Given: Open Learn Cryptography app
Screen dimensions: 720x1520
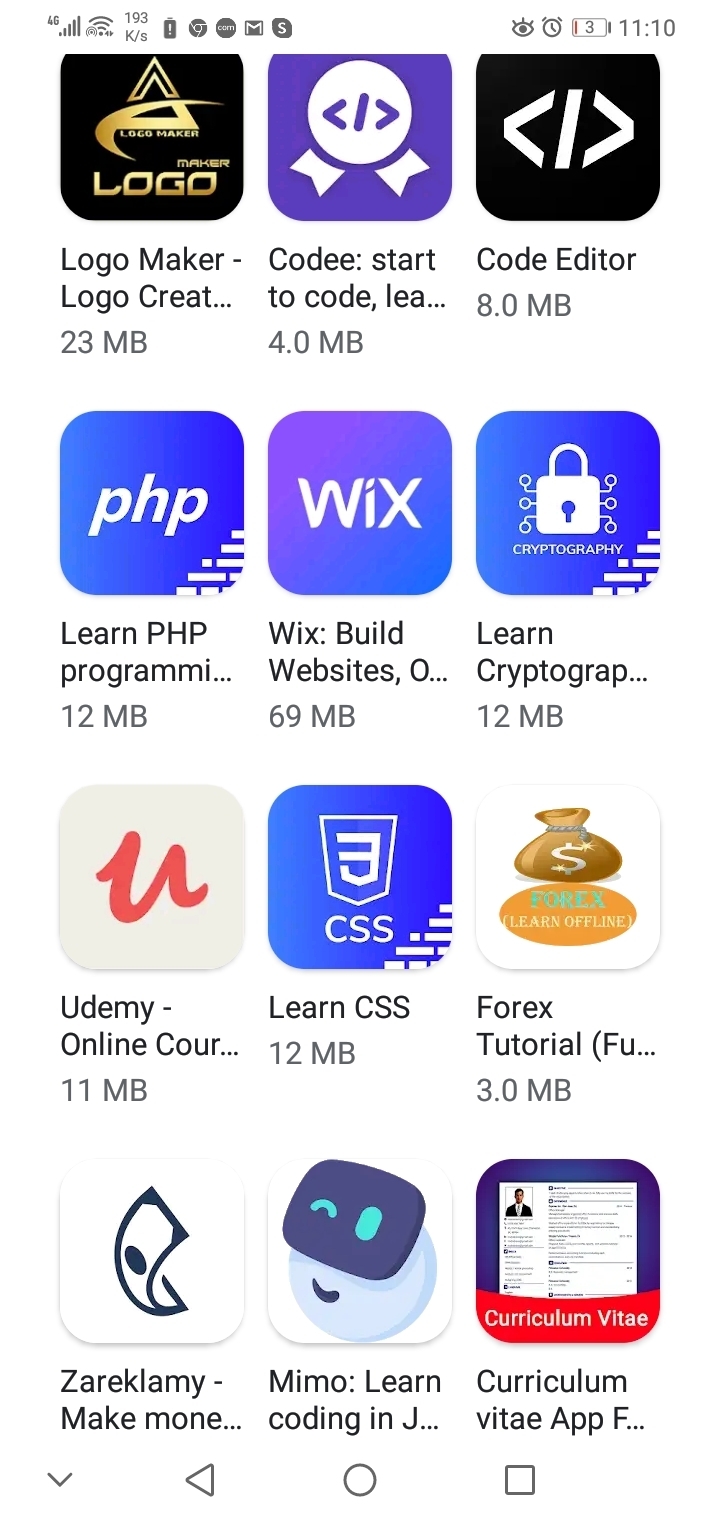Looking at the screenshot, I should click(568, 503).
